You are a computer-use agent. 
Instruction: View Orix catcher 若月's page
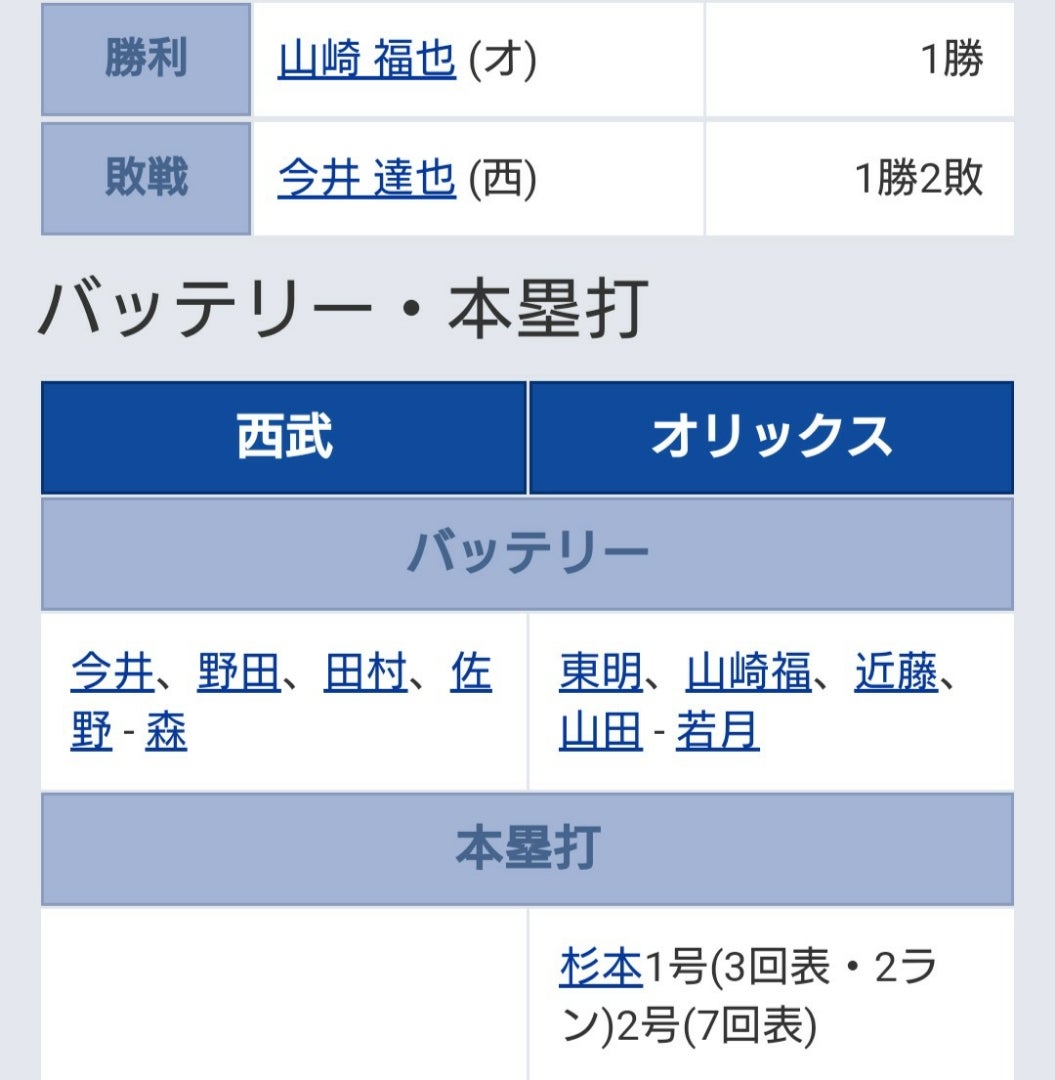(x=717, y=733)
